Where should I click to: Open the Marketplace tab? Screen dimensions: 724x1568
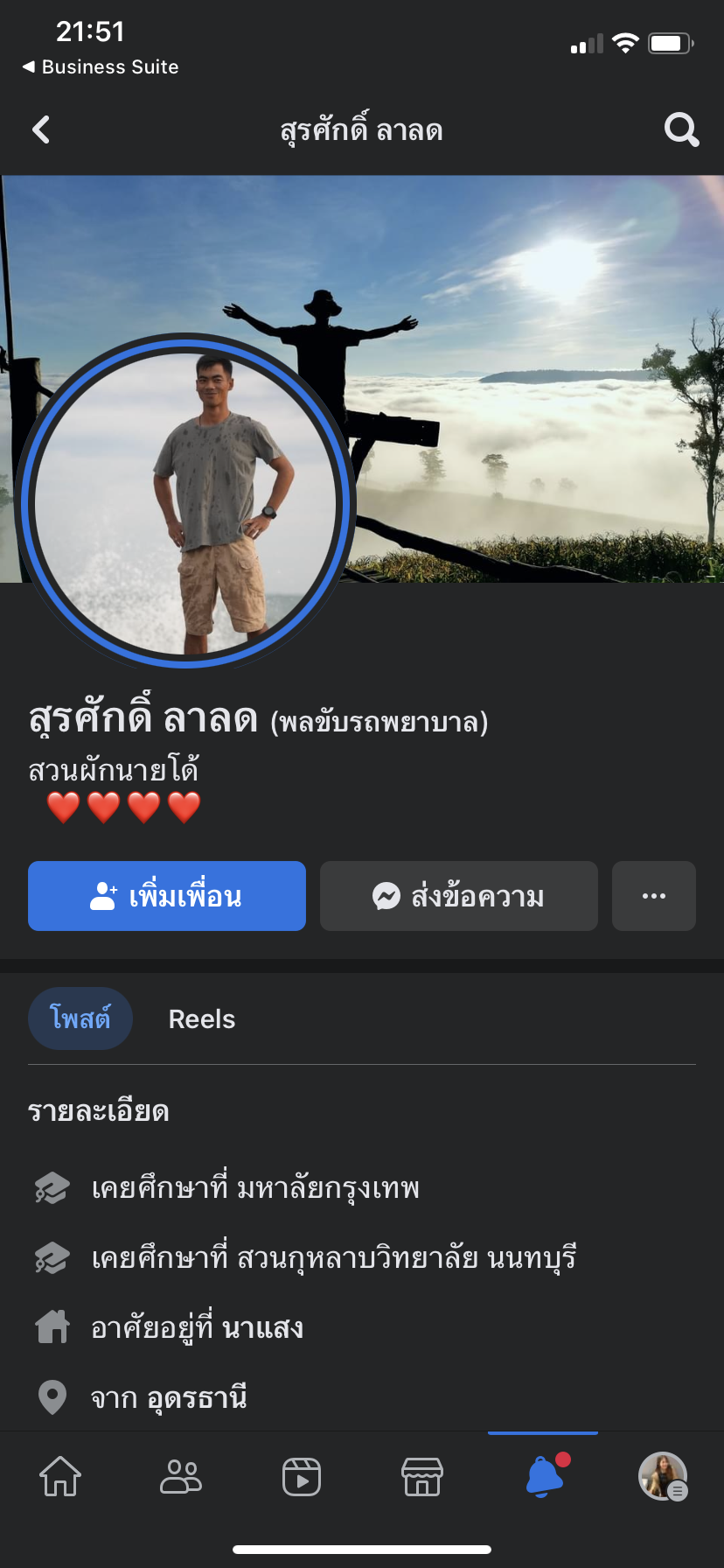pos(422,1477)
